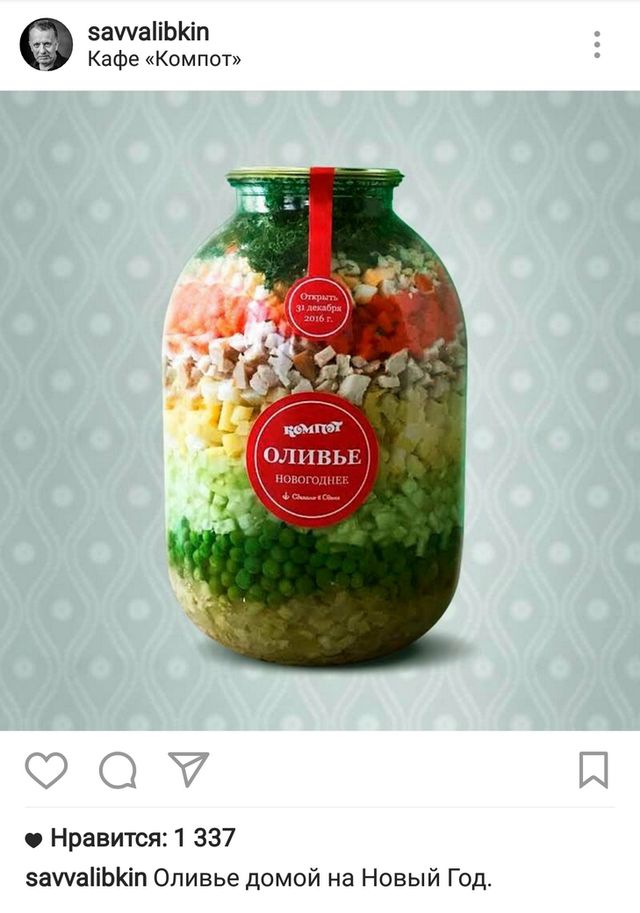Open savvalibkin's profile picture
Image resolution: width=640 pixels, height=913 pixels.
[x=46, y=45]
